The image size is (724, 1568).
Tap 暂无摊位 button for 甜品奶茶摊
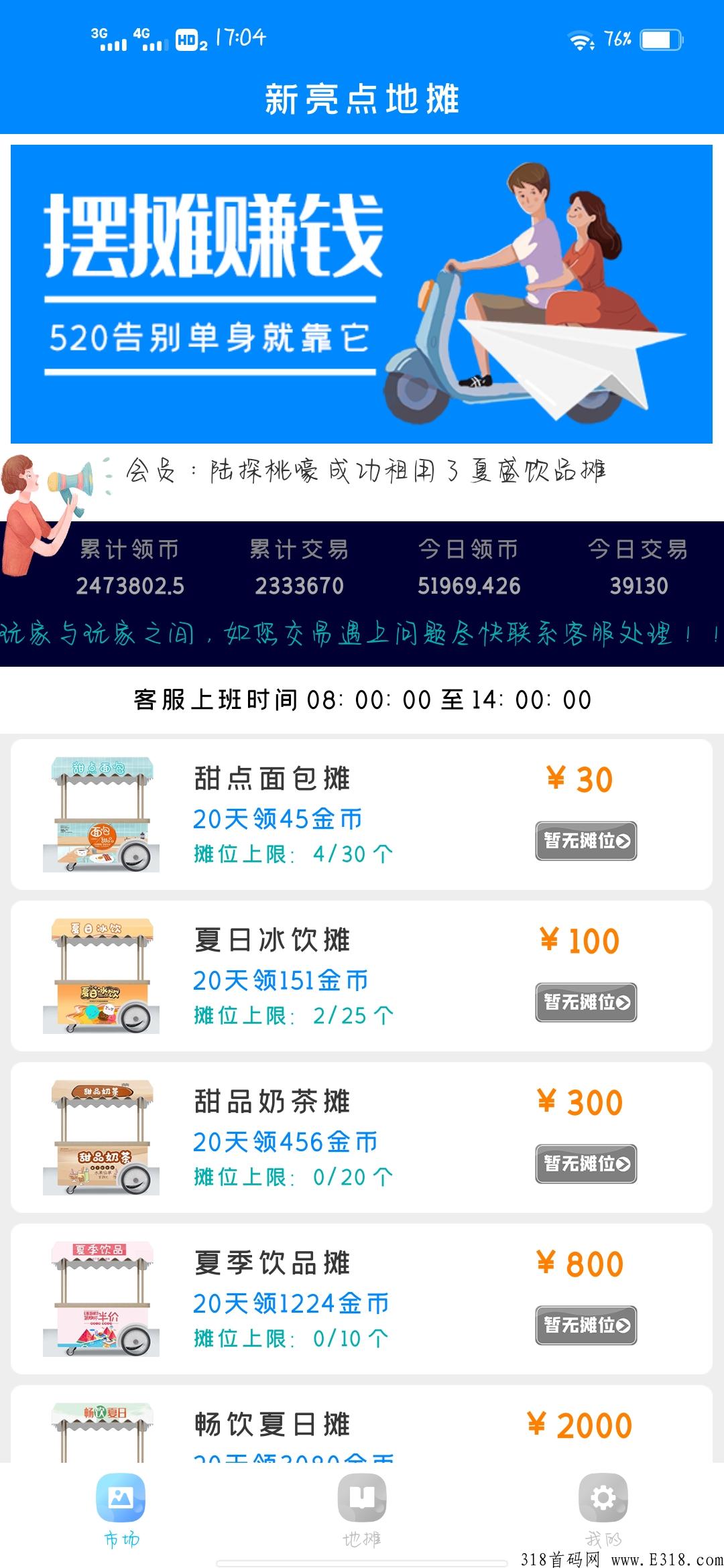point(585,1164)
